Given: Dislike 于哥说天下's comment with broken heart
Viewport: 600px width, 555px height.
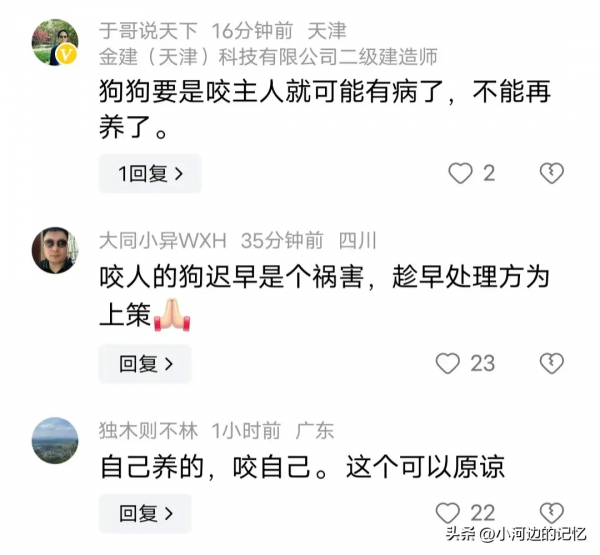Looking at the screenshot, I should (x=551, y=173).
